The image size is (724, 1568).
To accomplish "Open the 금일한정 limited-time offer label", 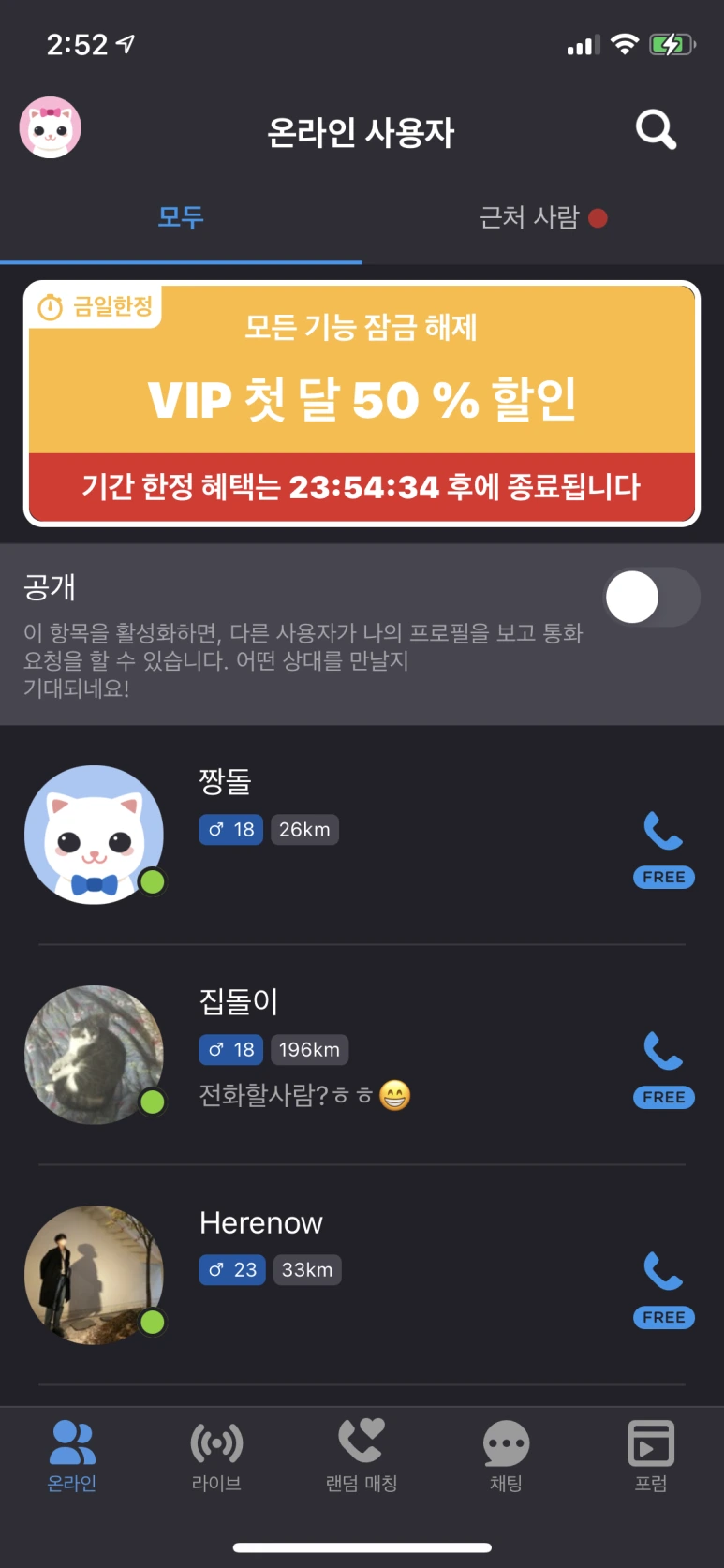I will tap(95, 303).
